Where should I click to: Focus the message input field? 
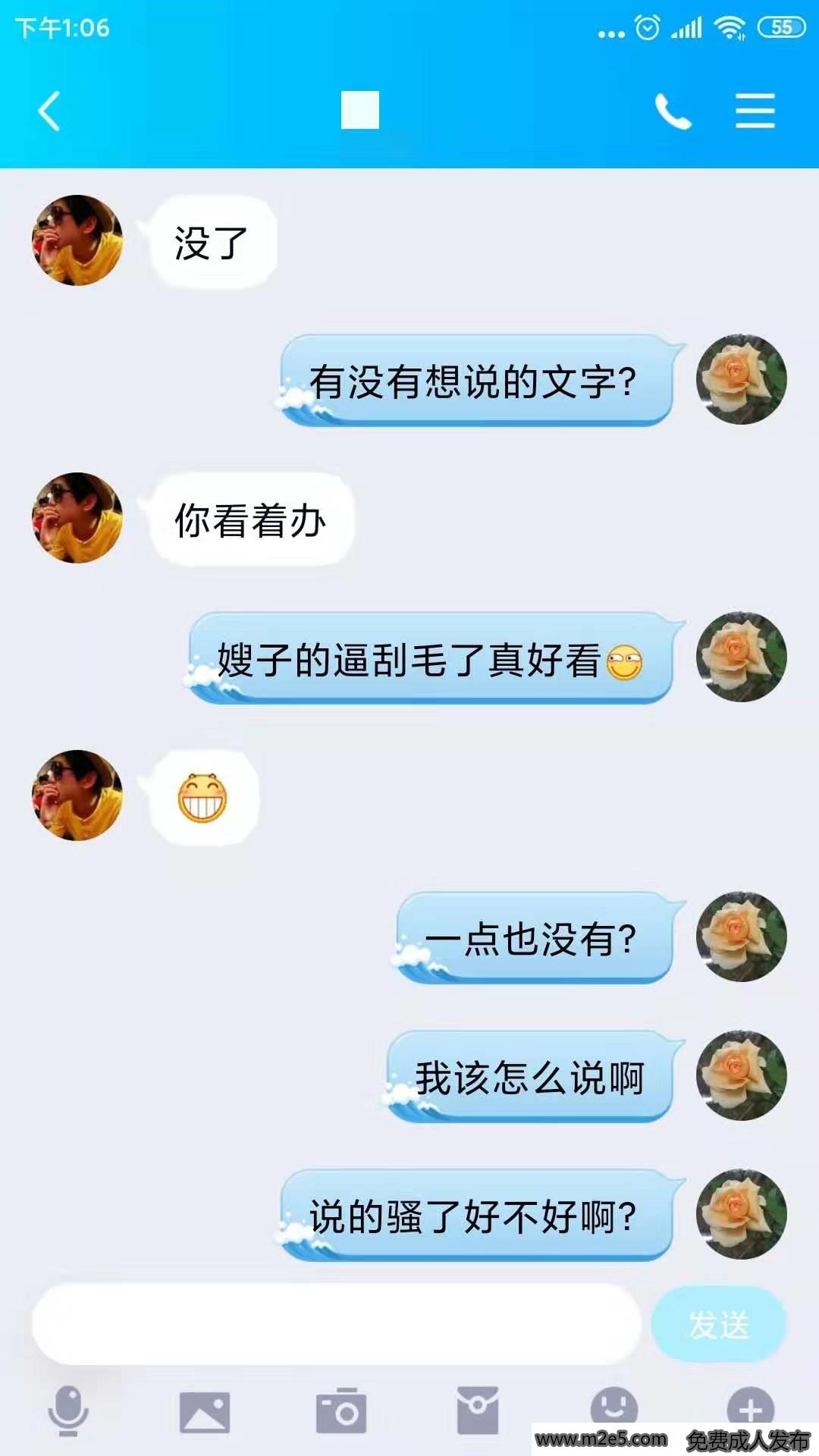click(336, 1324)
